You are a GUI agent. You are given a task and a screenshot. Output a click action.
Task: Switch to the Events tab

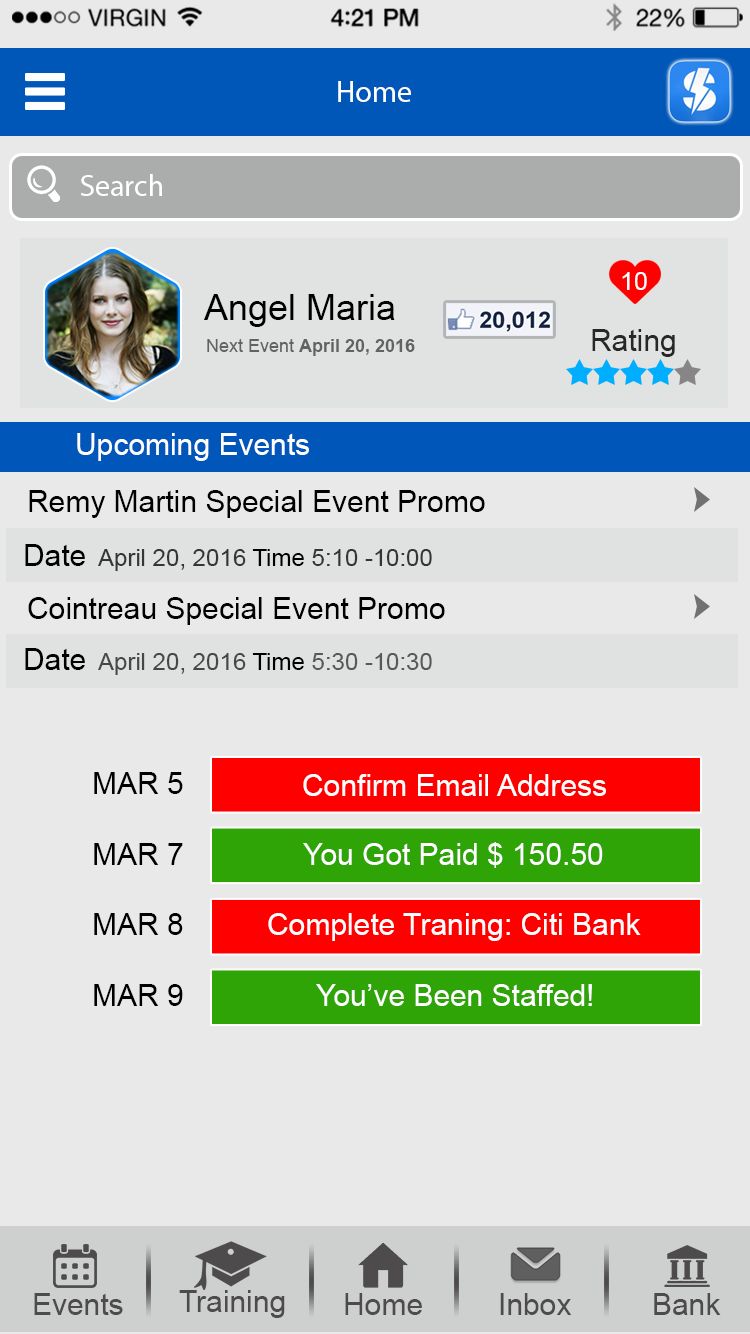tap(76, 1281)
